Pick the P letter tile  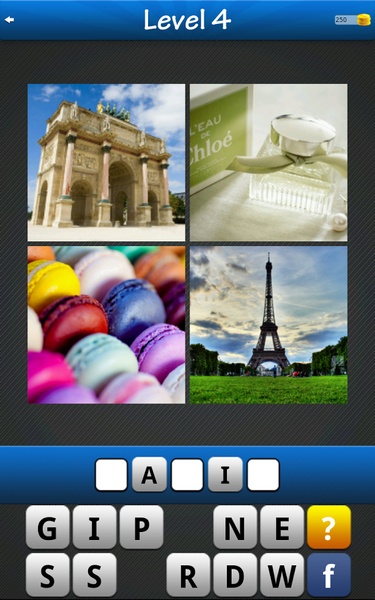(141, 527)
